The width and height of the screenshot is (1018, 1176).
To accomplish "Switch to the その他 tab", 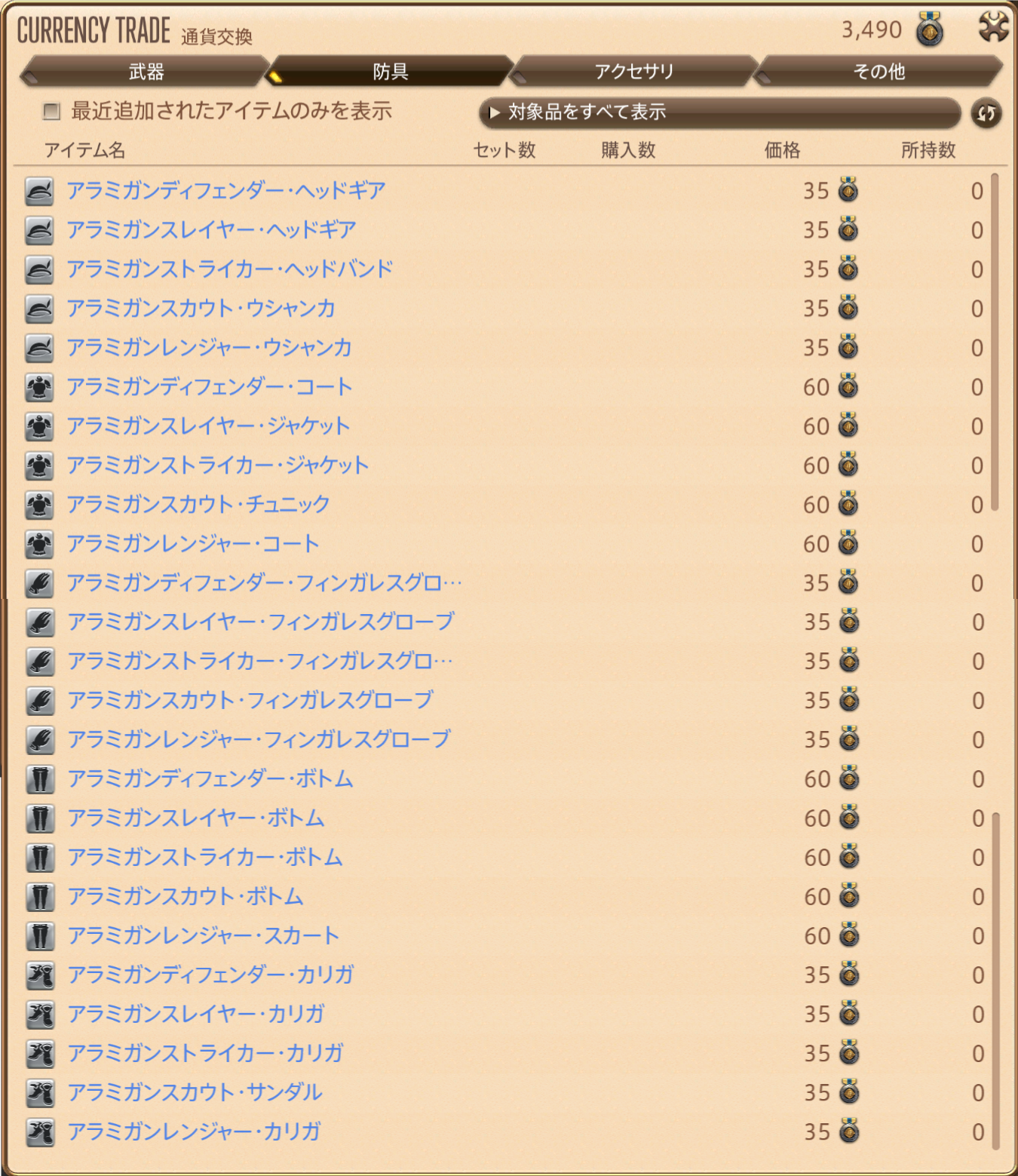I will (878, 72).
